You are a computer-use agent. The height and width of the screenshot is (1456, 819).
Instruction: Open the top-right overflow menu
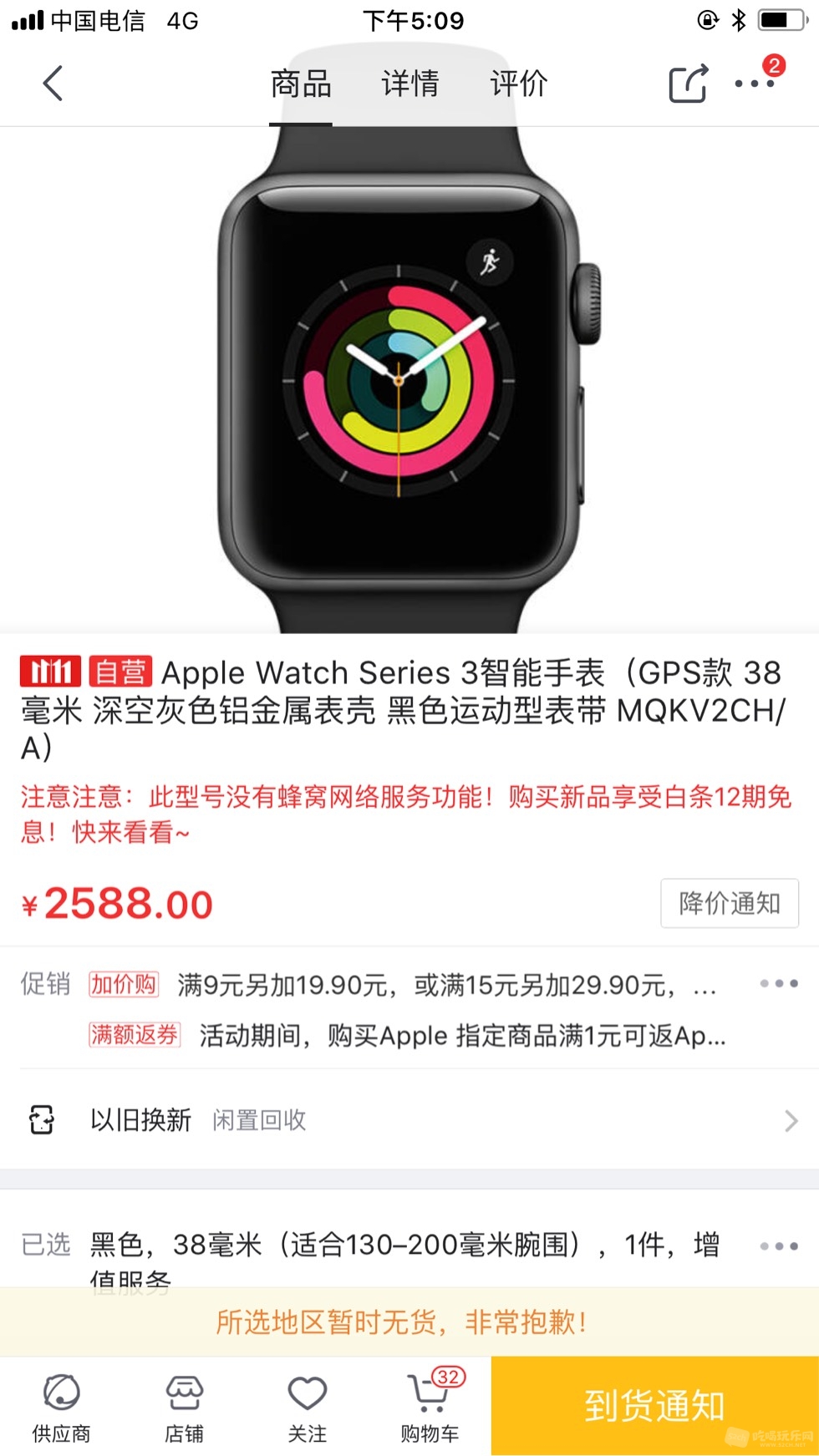tap(754, 84)
